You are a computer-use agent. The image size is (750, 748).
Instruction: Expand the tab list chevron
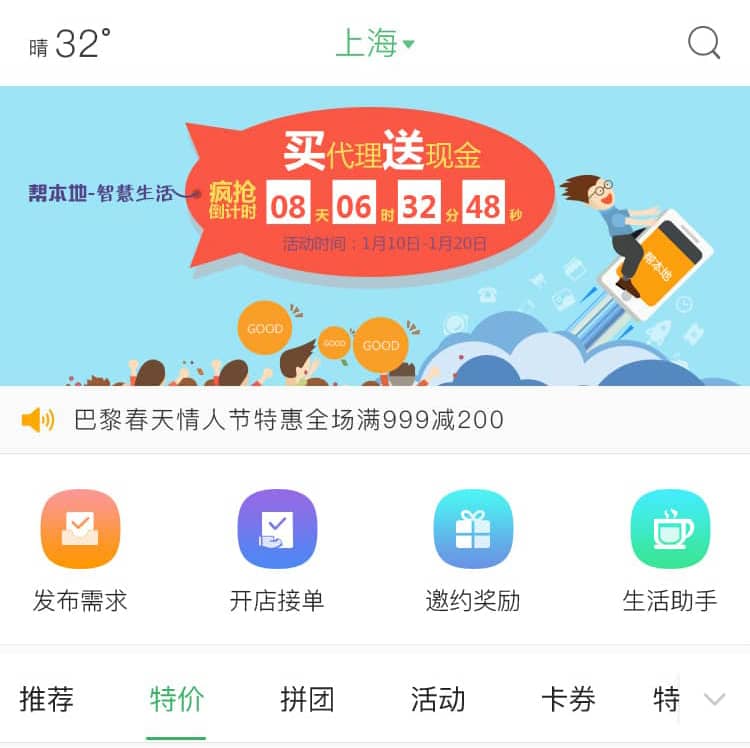click(714, 699)
